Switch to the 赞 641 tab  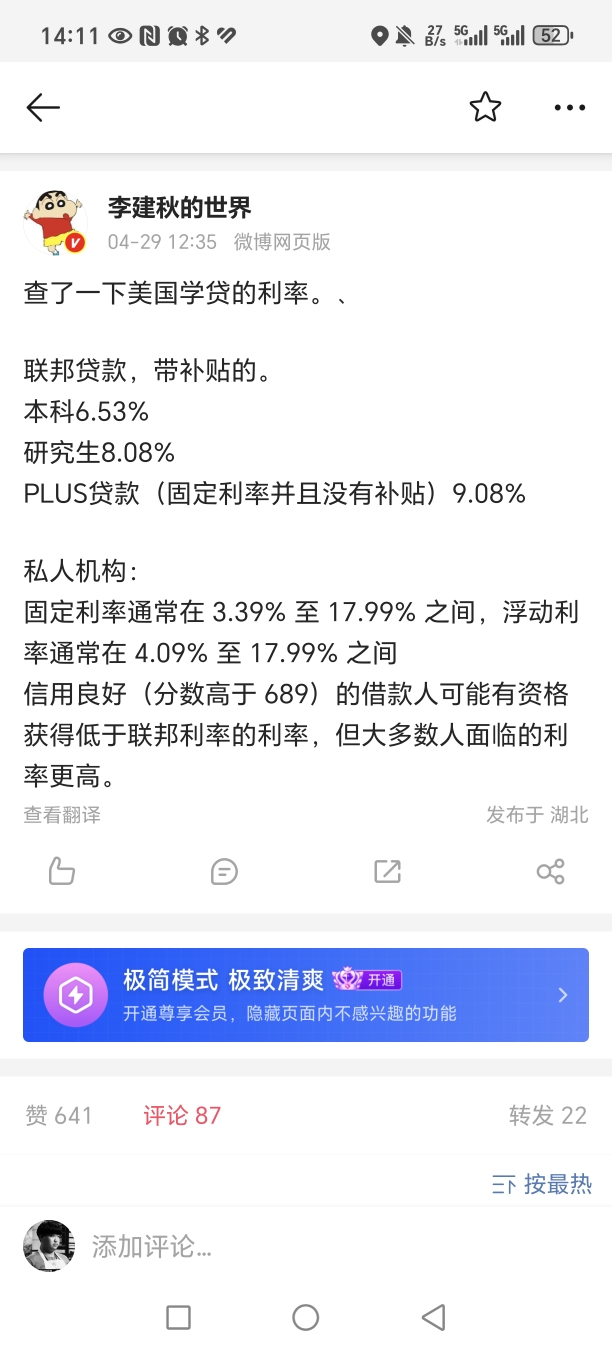(59, 1115)
